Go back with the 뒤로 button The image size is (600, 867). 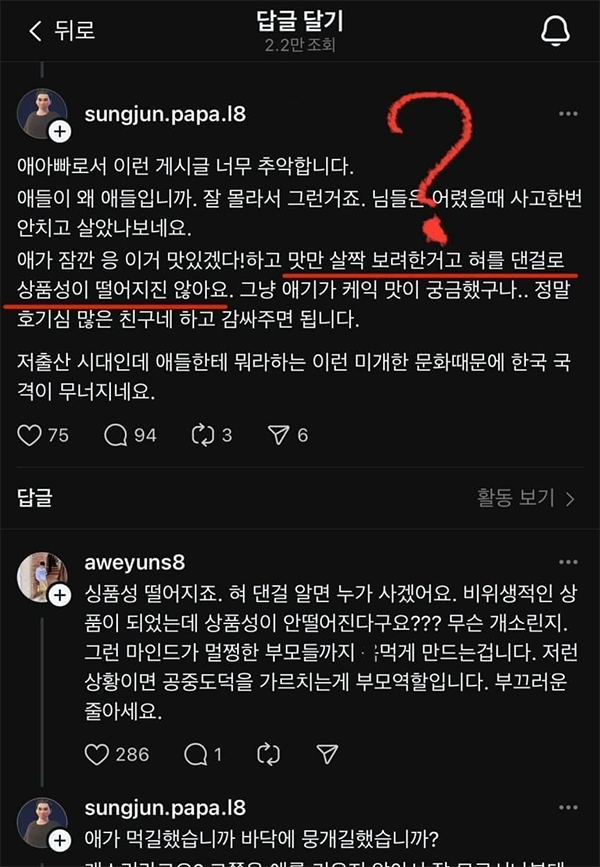pyautogui.click(x=60, y=31)
